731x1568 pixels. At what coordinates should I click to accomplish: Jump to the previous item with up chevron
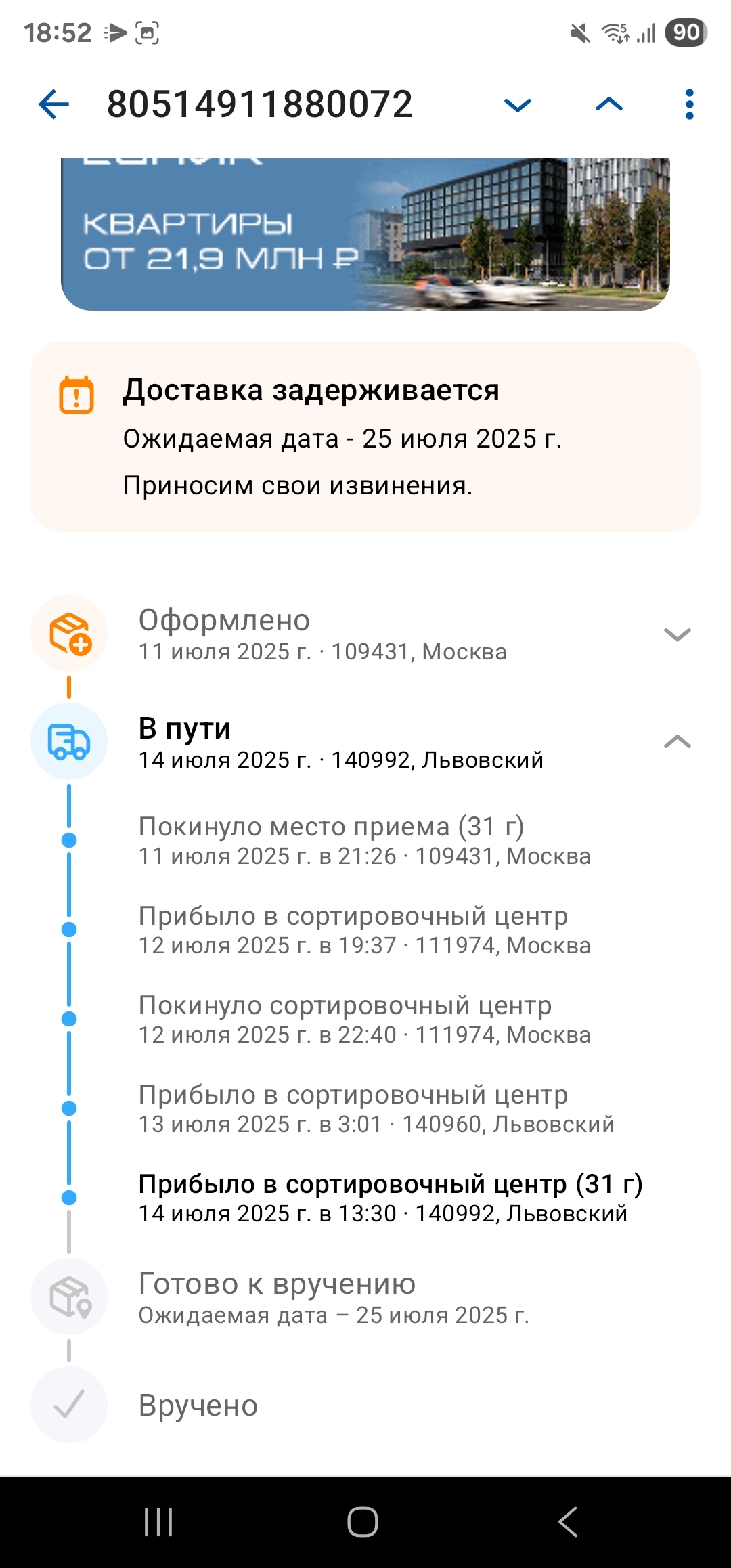pos(608,105)
